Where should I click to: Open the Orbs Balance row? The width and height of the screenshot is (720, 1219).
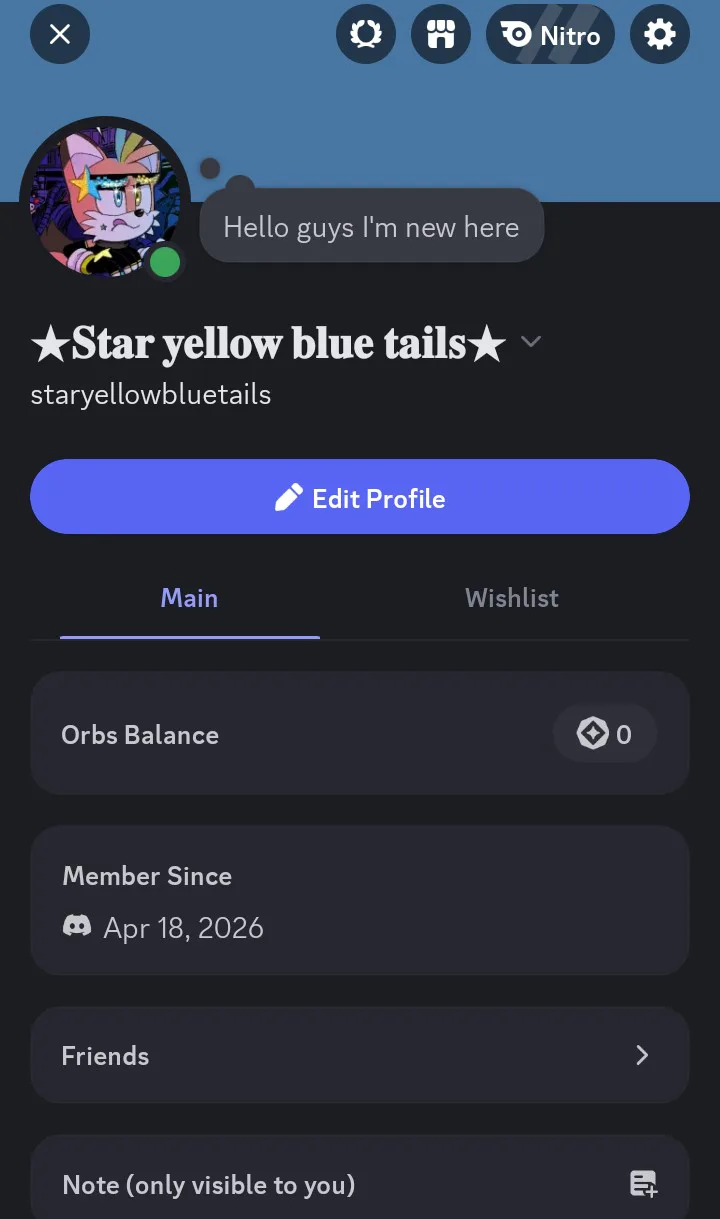pos(360,734)
